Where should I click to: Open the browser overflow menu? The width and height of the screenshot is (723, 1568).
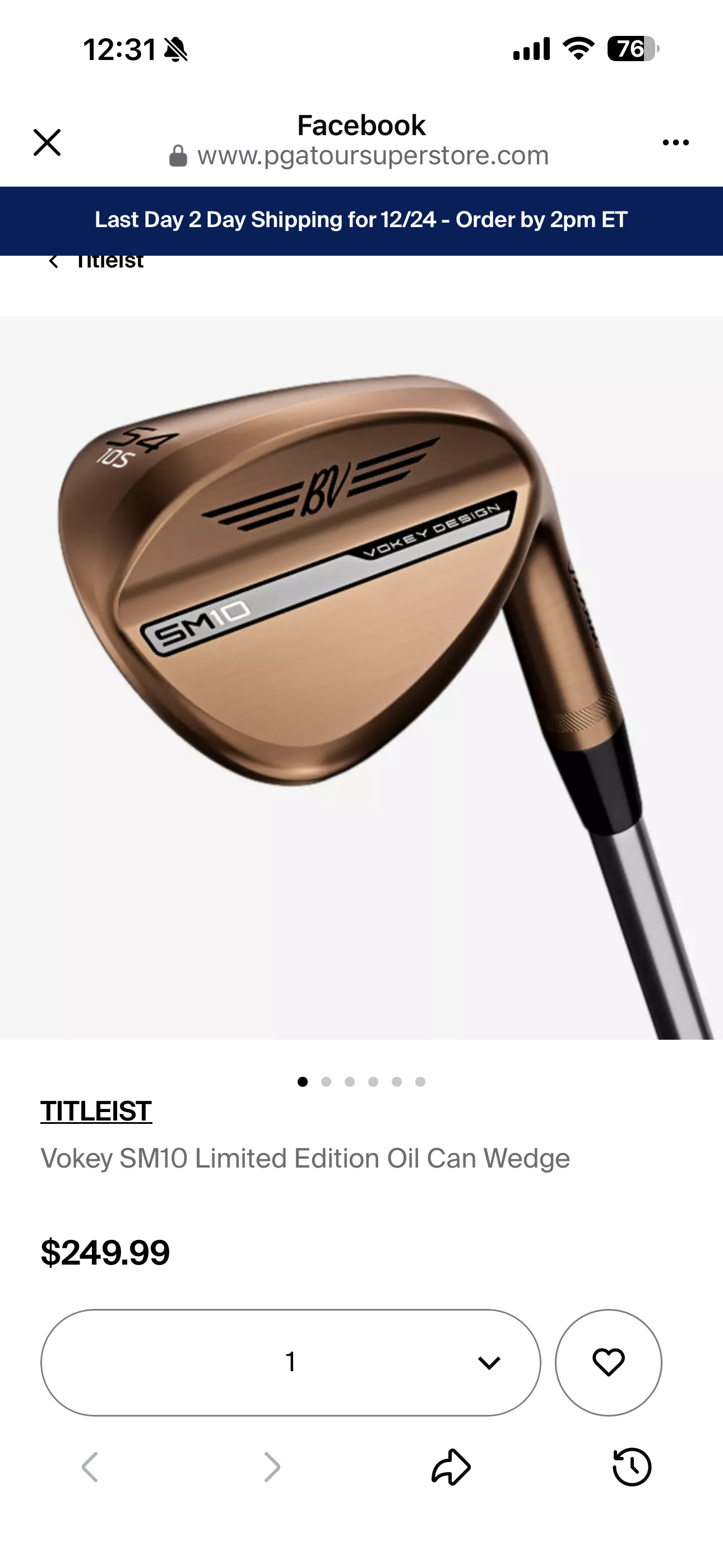[675, 142]
